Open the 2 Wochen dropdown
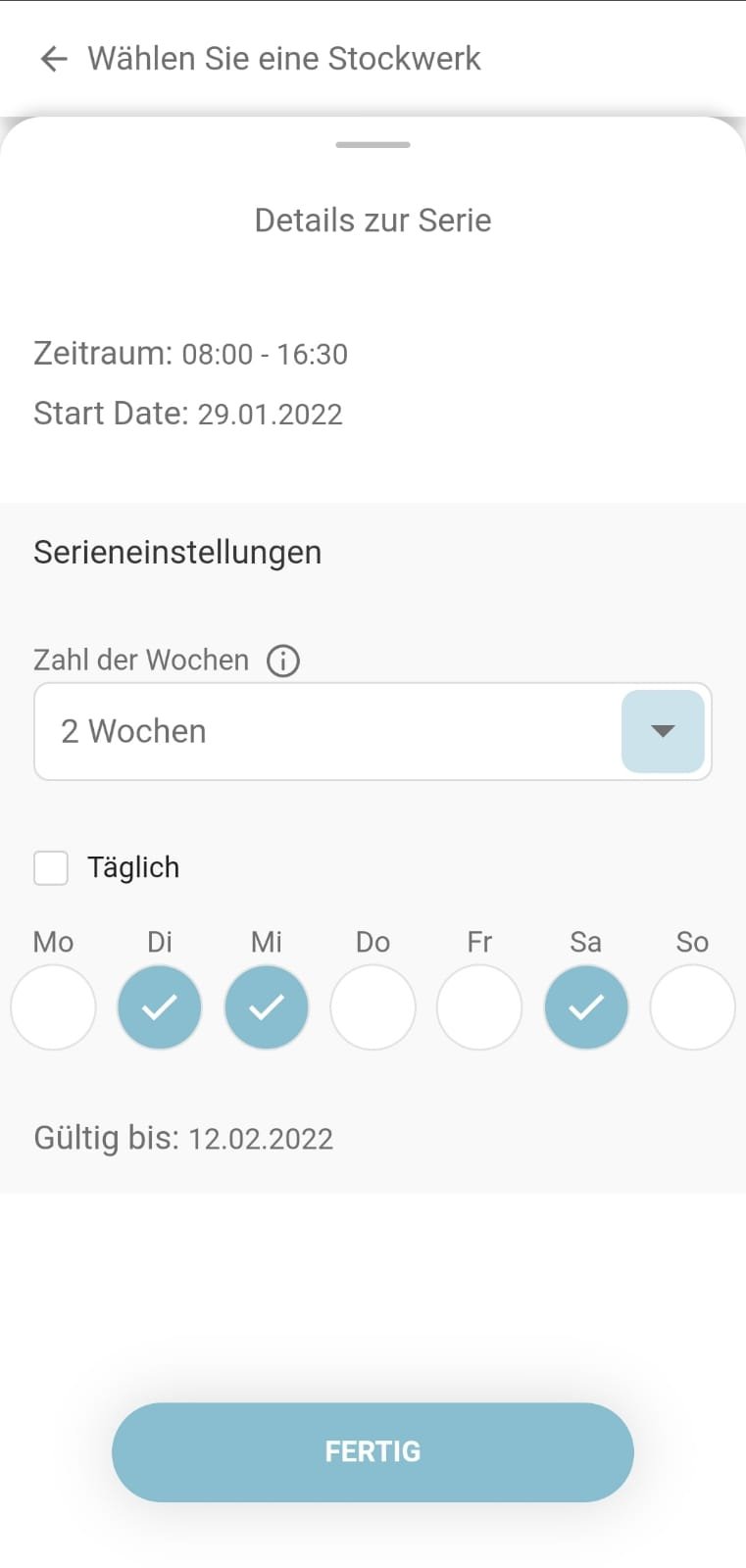Viewport: 746px width, 1568px height. [663, 731]
